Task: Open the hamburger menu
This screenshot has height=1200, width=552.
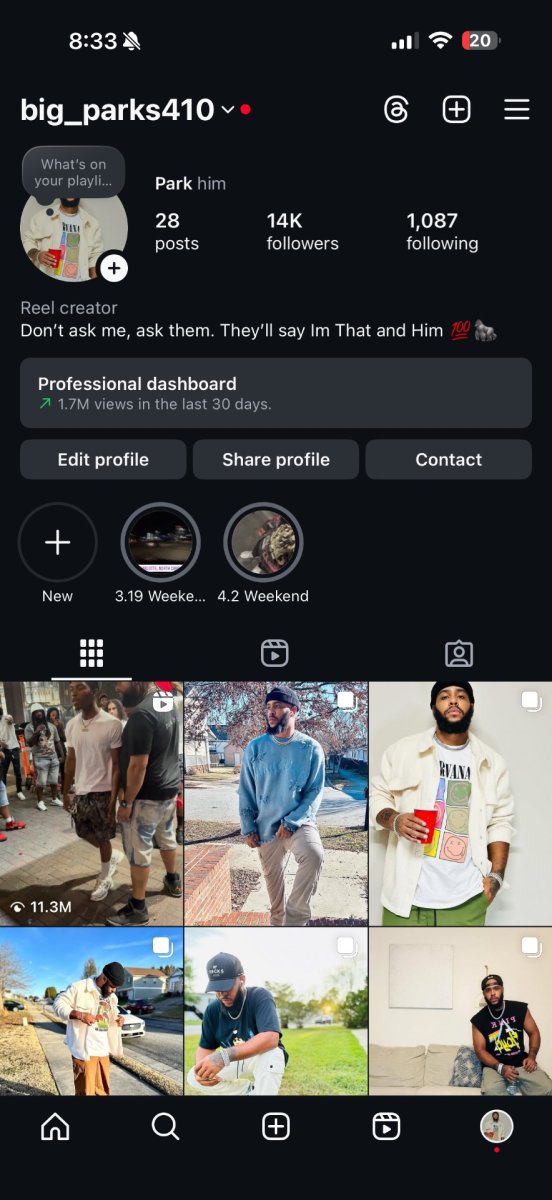Action: pyautogui.click(x=517, y=110)
